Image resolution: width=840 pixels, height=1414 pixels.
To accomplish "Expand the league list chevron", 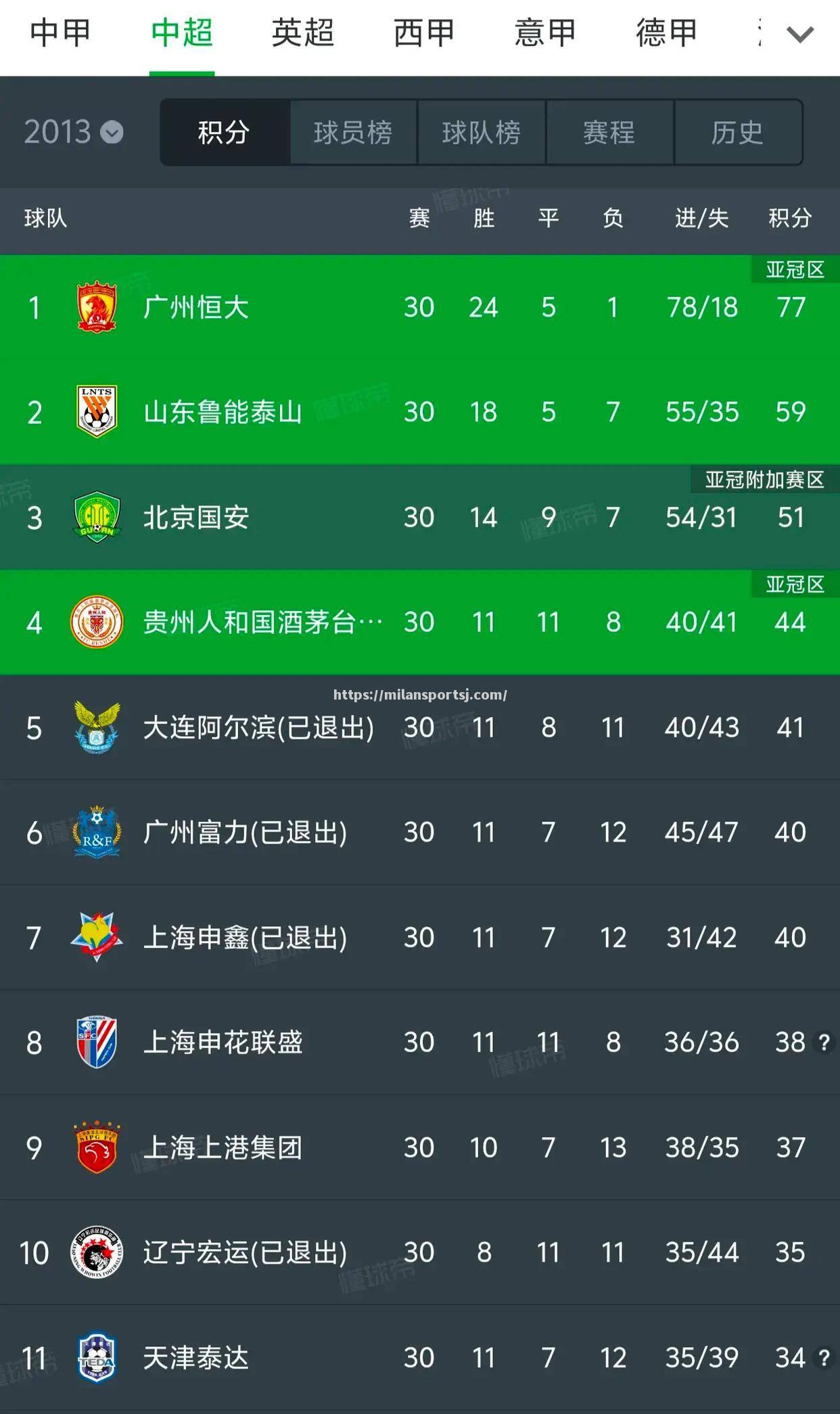I will pyautogui.click(x=800, y=35).
